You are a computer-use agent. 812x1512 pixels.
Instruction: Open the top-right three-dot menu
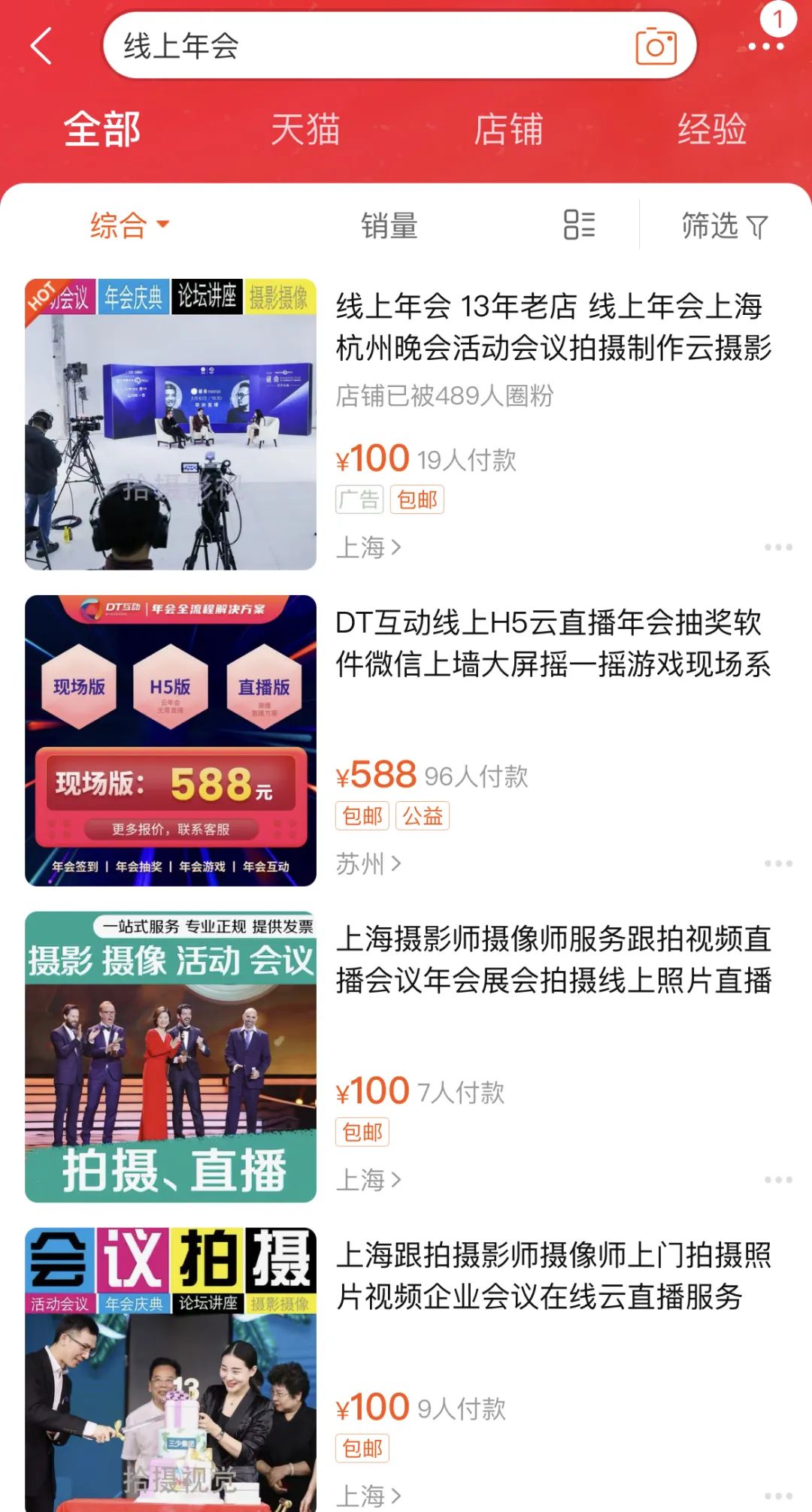tap(765, 47)
